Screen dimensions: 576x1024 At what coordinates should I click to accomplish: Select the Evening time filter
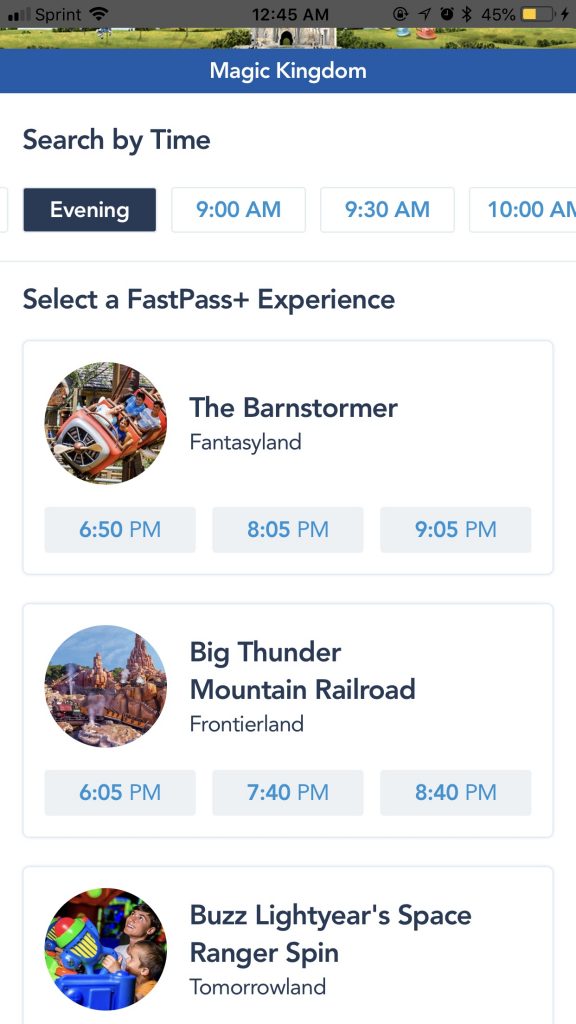pyautogui.click(x=89, y=210)
